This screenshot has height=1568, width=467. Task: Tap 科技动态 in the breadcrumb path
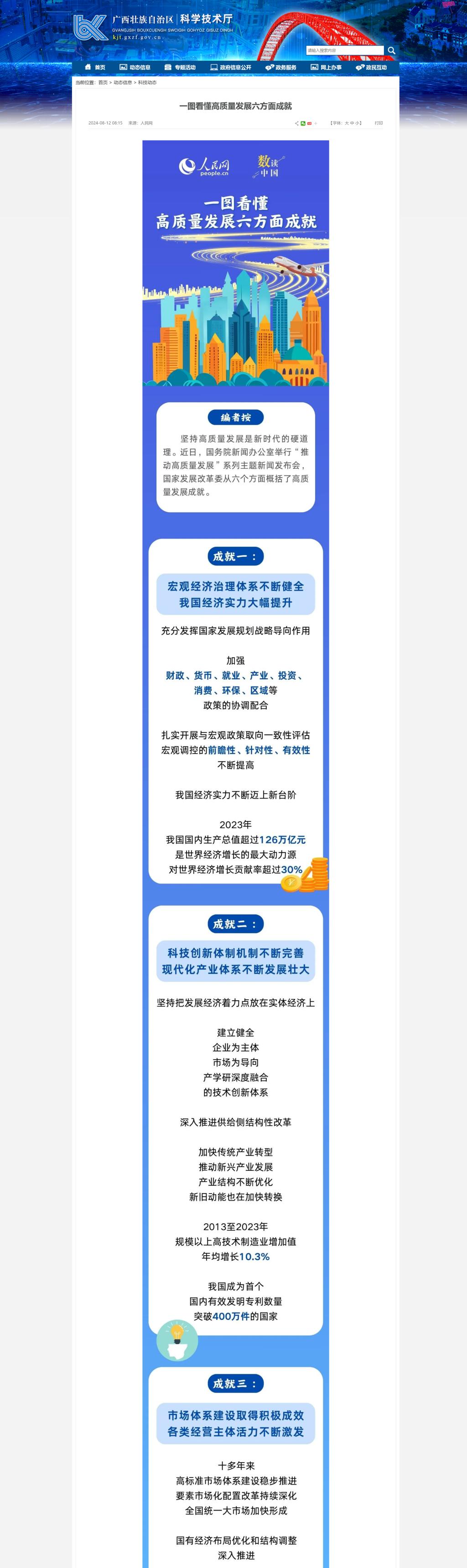[147, 82]
